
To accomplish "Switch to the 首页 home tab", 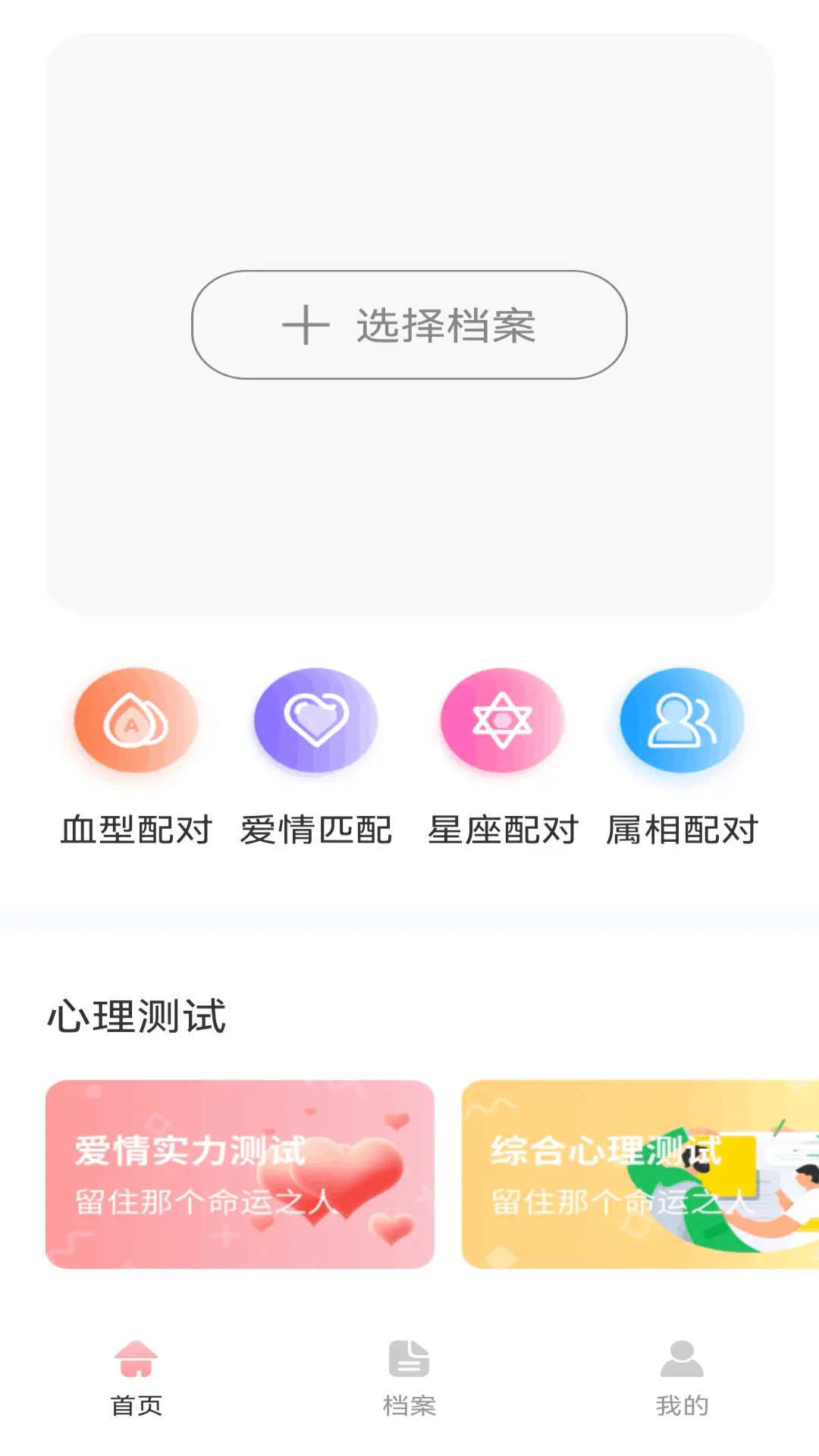I will (x=136, y=1403).
